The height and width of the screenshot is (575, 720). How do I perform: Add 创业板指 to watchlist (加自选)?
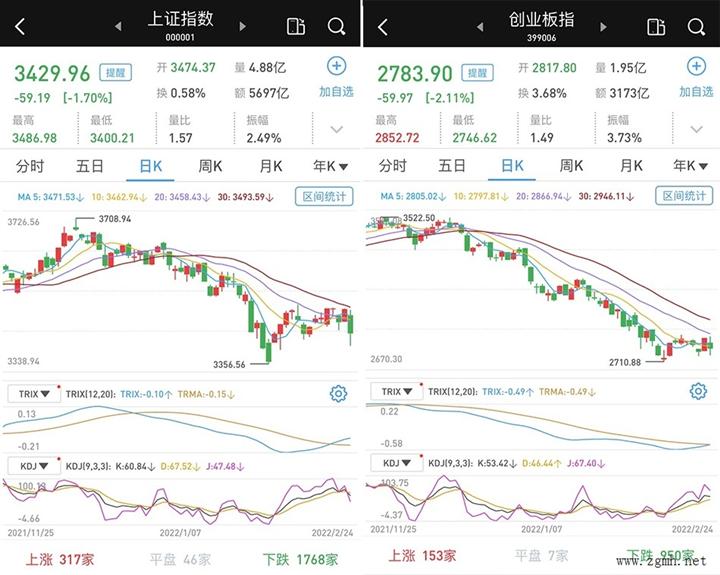[697, 67]
